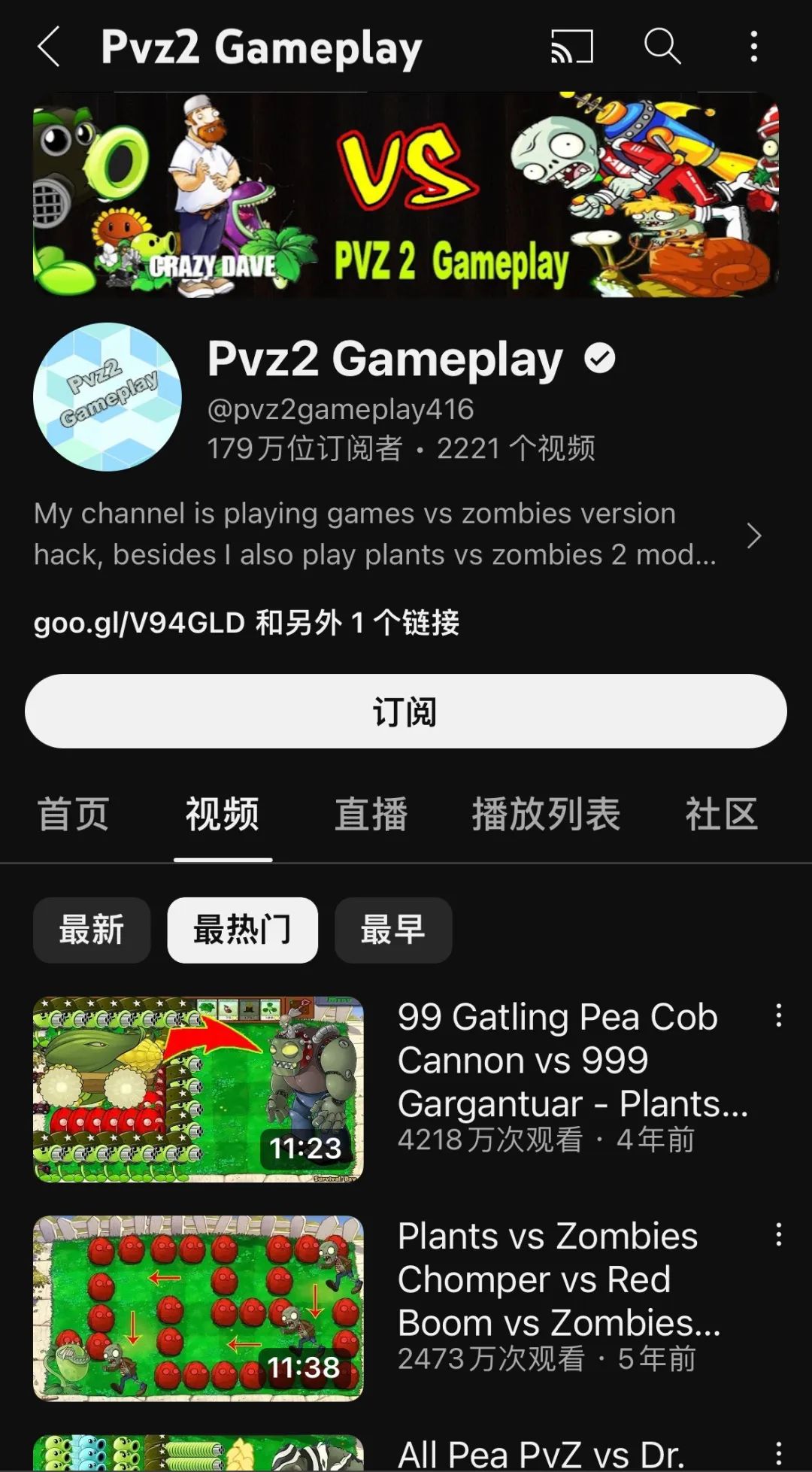Switch to the 播放列表 tab
The image size is (812, 1472).
pos(546,814)
